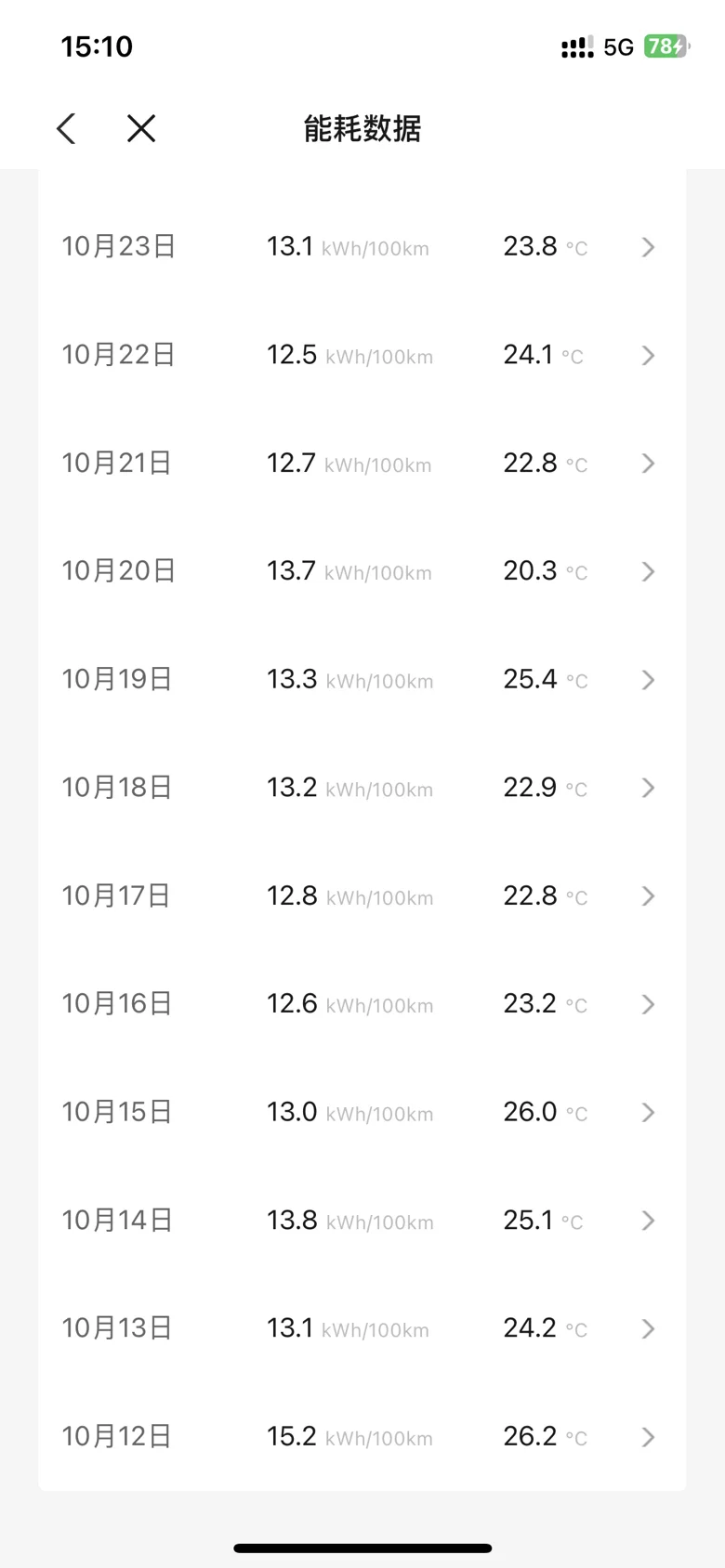725x1568 pixels.
Task: Open the 10月19日 consumption entry
Action: pyautogui.click(x=362, y=679)
